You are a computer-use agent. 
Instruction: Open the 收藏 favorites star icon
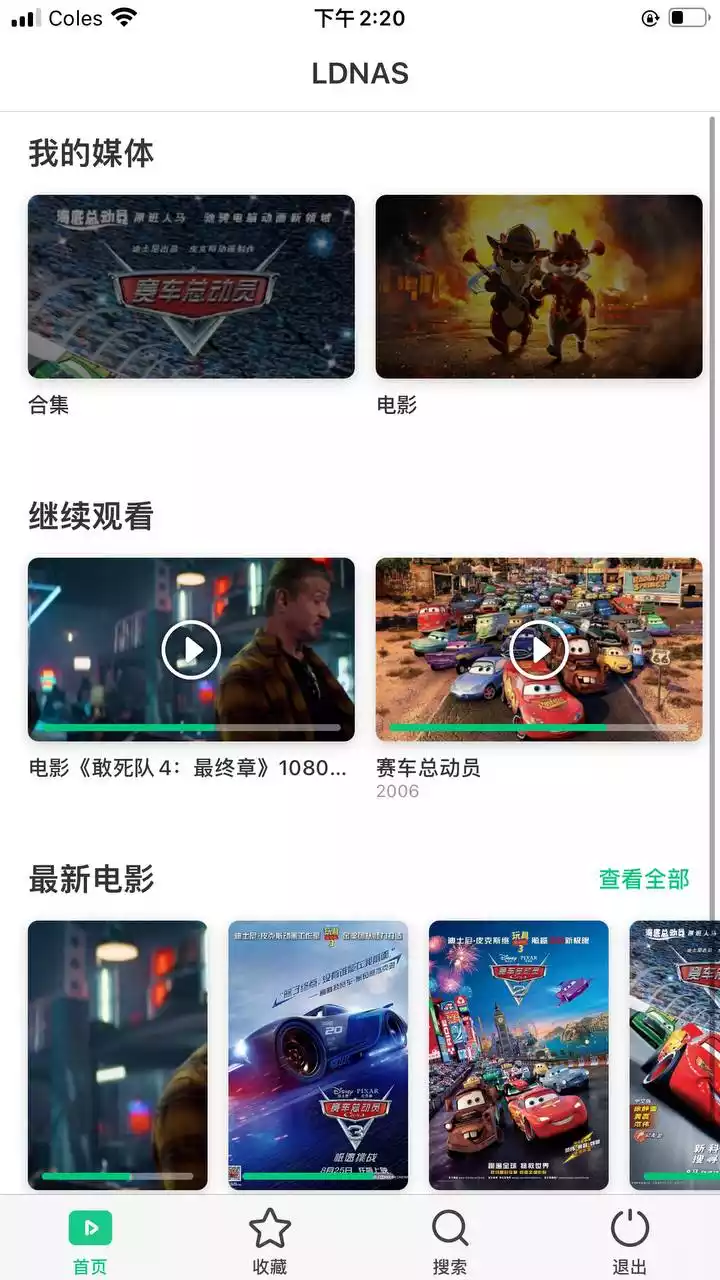click(x=270, y=1227)
